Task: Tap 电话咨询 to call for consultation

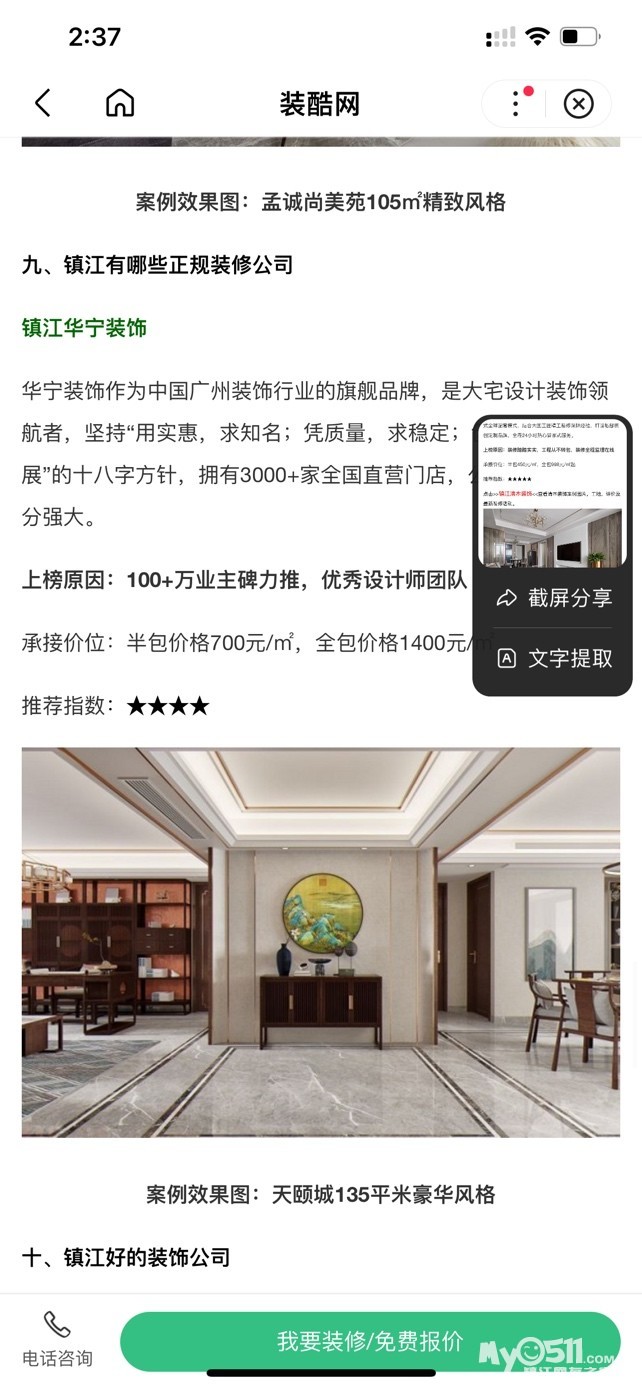Action: click(x=57, y=1340)
